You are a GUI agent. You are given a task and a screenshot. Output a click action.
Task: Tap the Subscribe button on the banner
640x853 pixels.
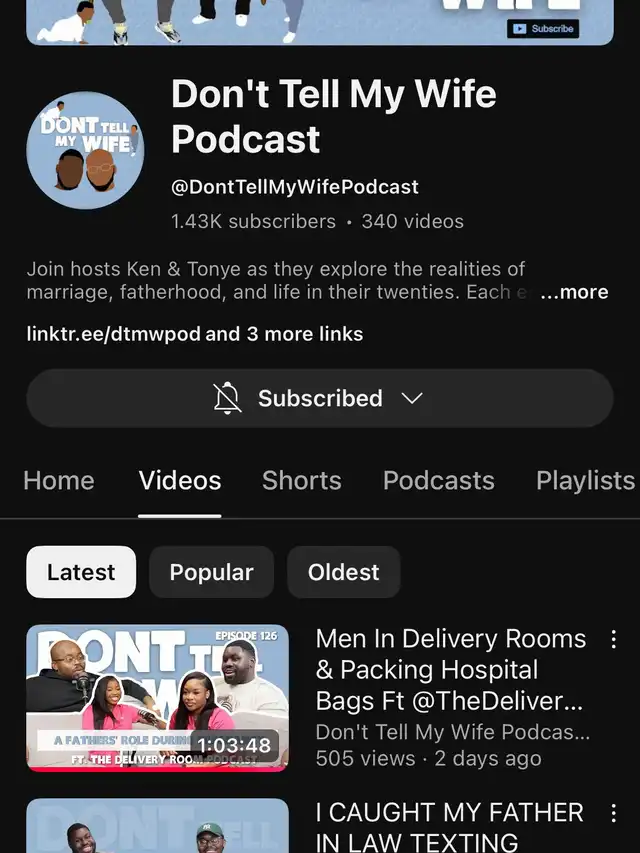(544, 29)
